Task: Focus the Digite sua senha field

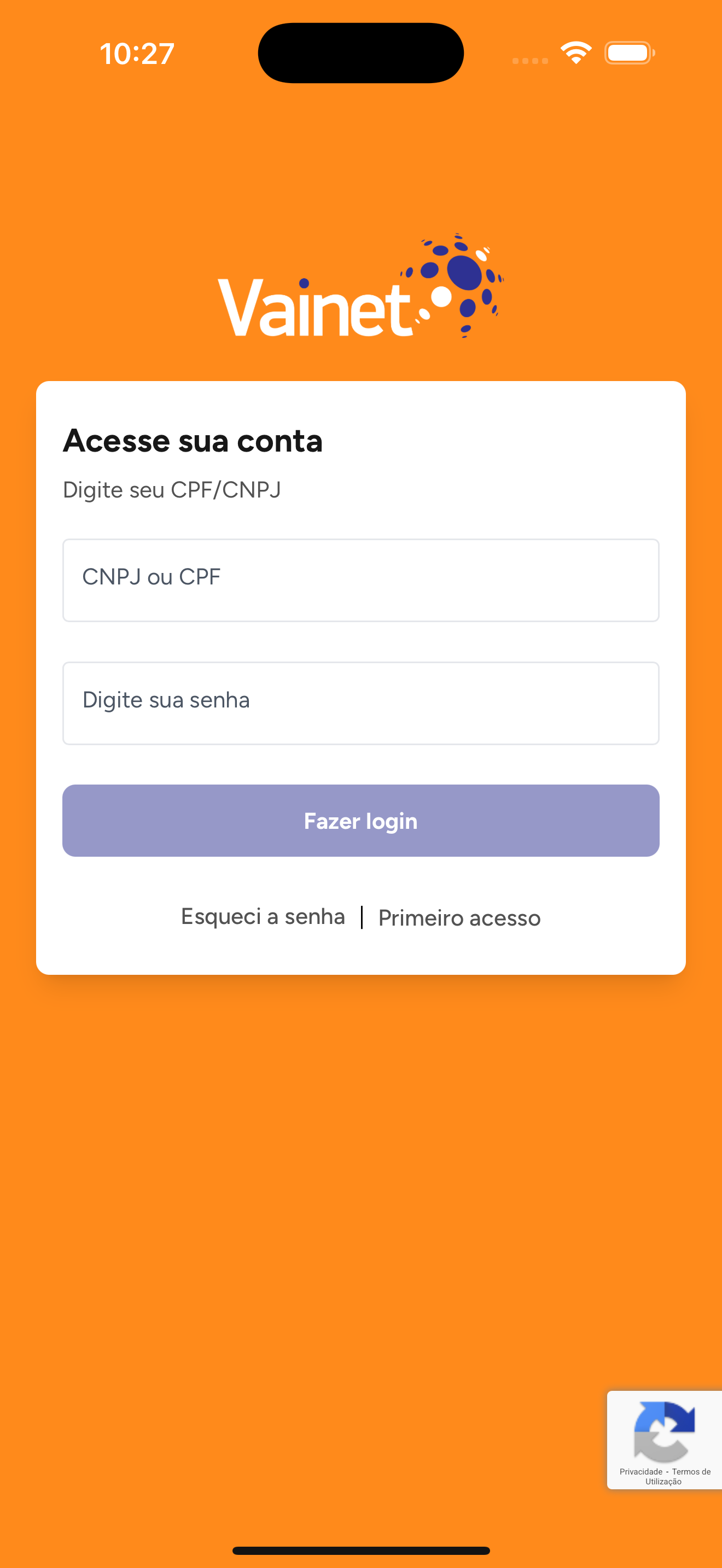Action: pos(361,703)
